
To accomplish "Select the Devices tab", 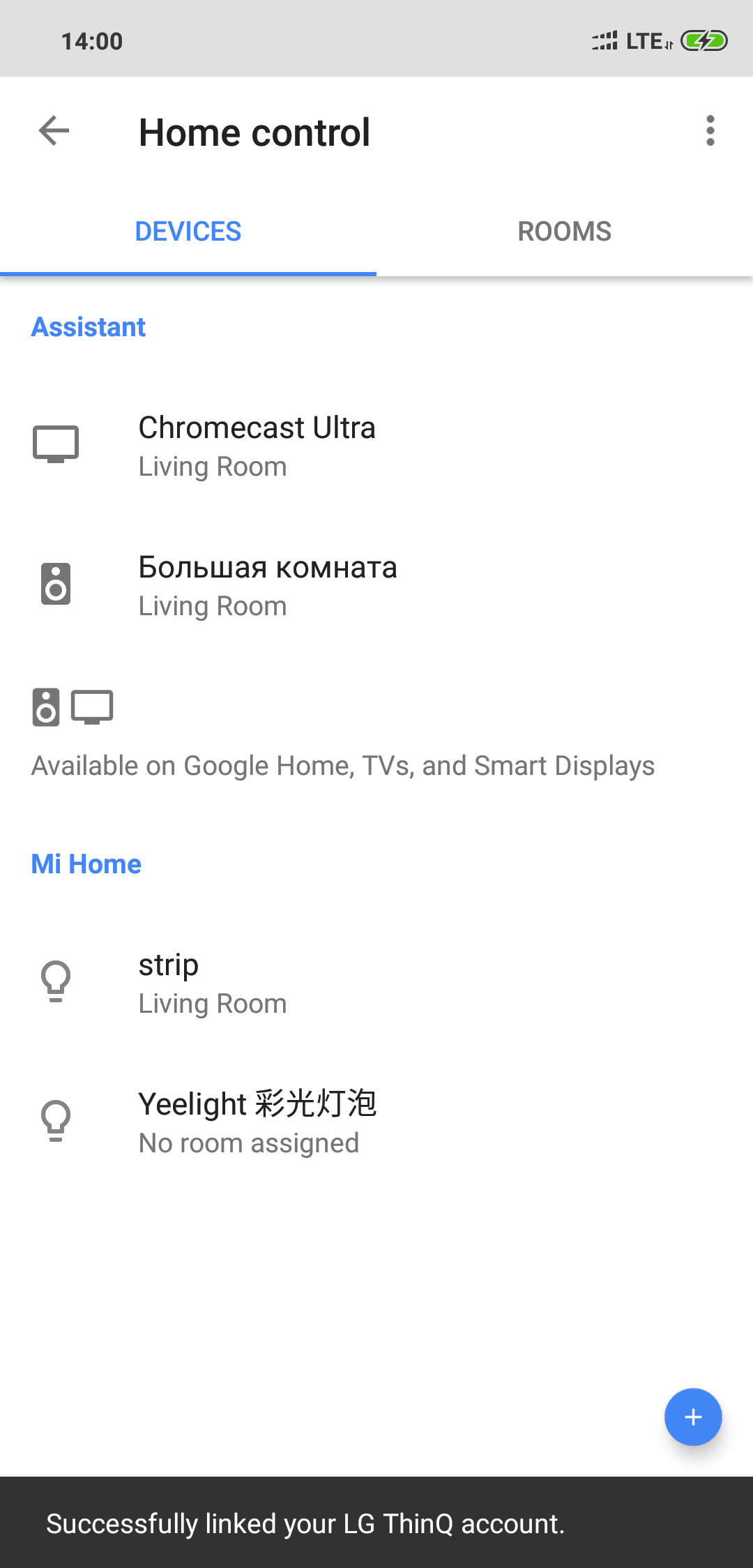I will click(188, 232).
